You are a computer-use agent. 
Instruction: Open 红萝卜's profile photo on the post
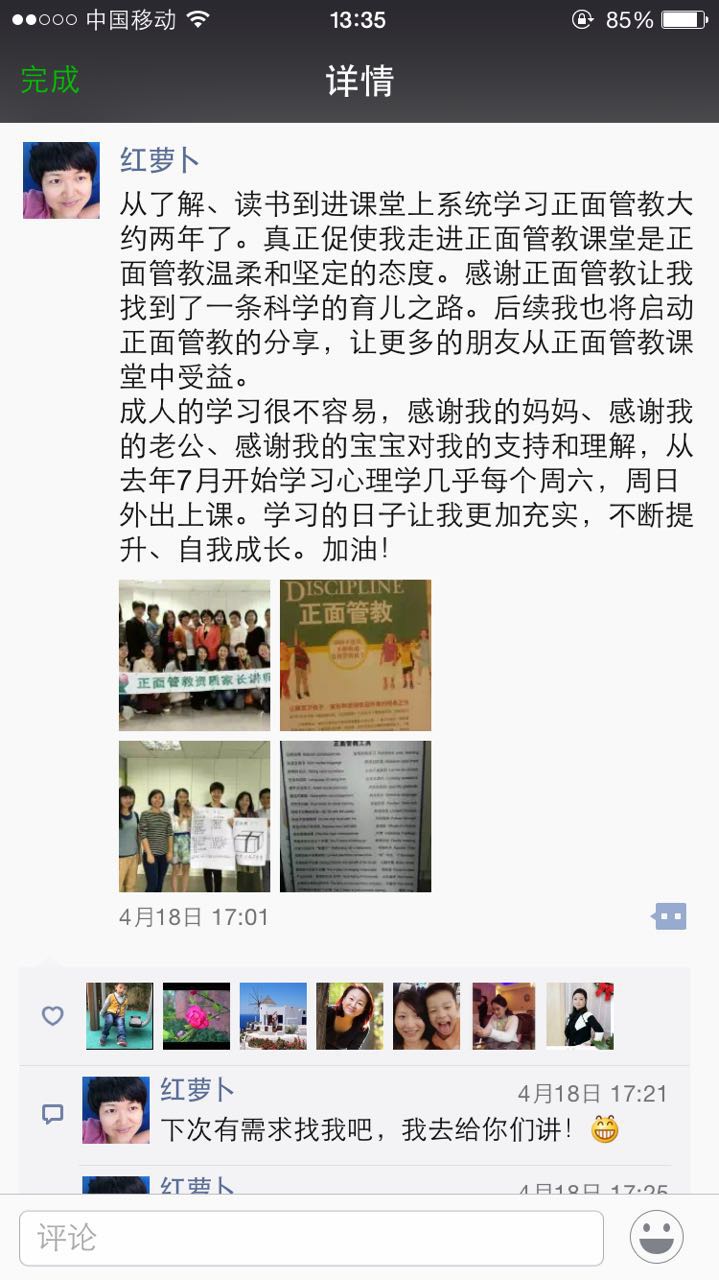coord(61,180)
